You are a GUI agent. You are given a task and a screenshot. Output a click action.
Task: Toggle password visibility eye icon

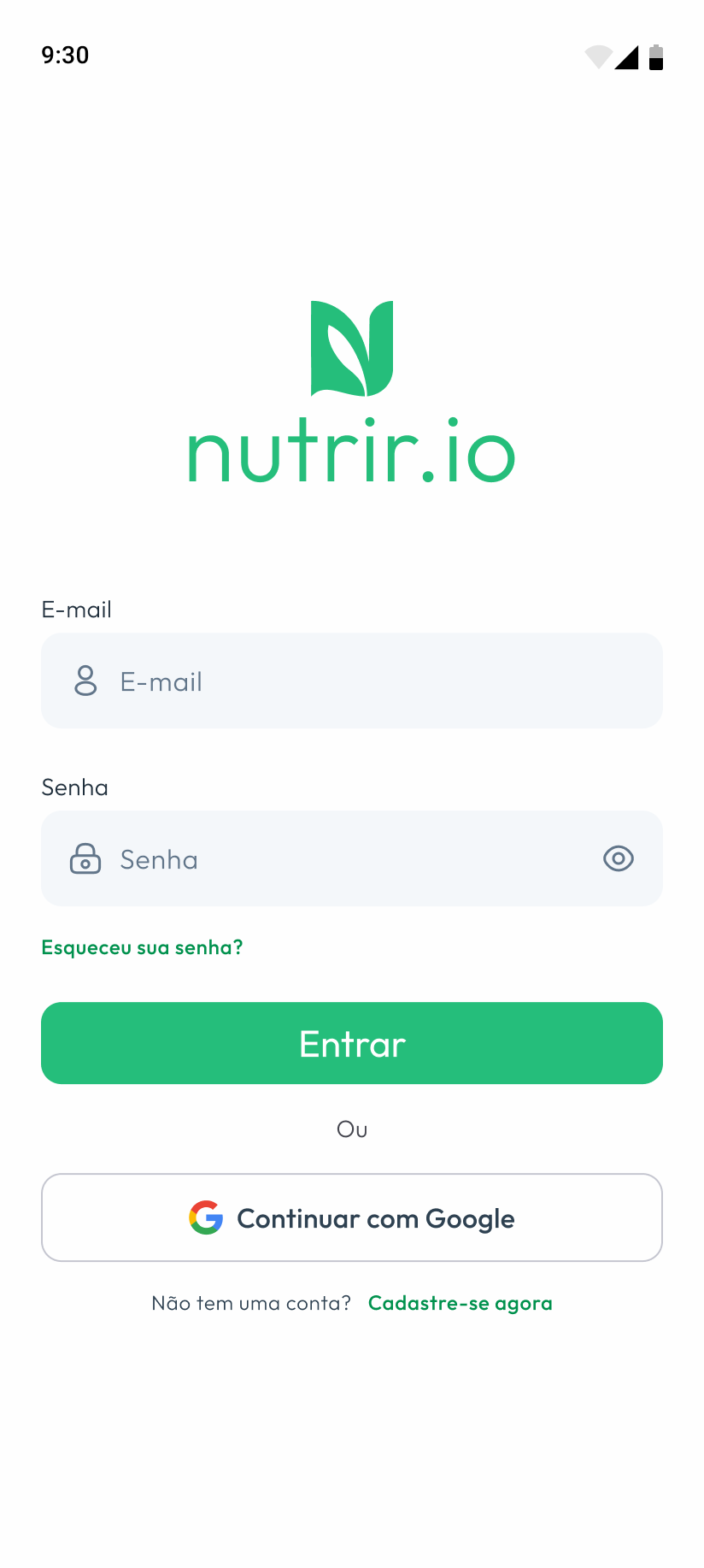click(x=618, y=858)
